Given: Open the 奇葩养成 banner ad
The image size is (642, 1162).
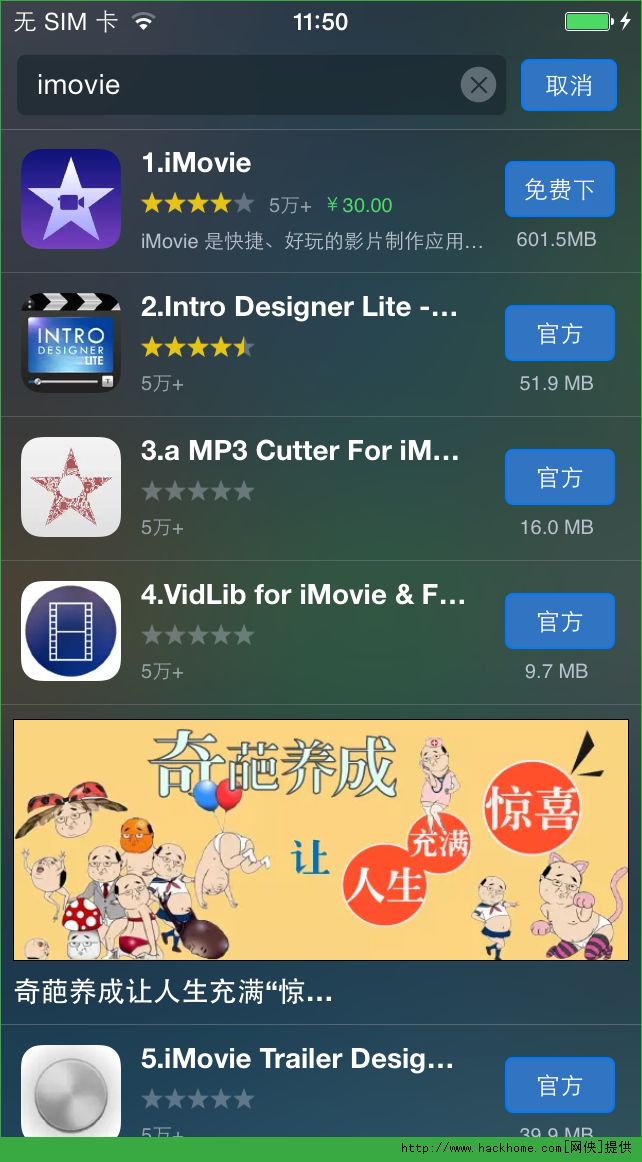Looking at the screenshot, I should (x=320, y=840).
